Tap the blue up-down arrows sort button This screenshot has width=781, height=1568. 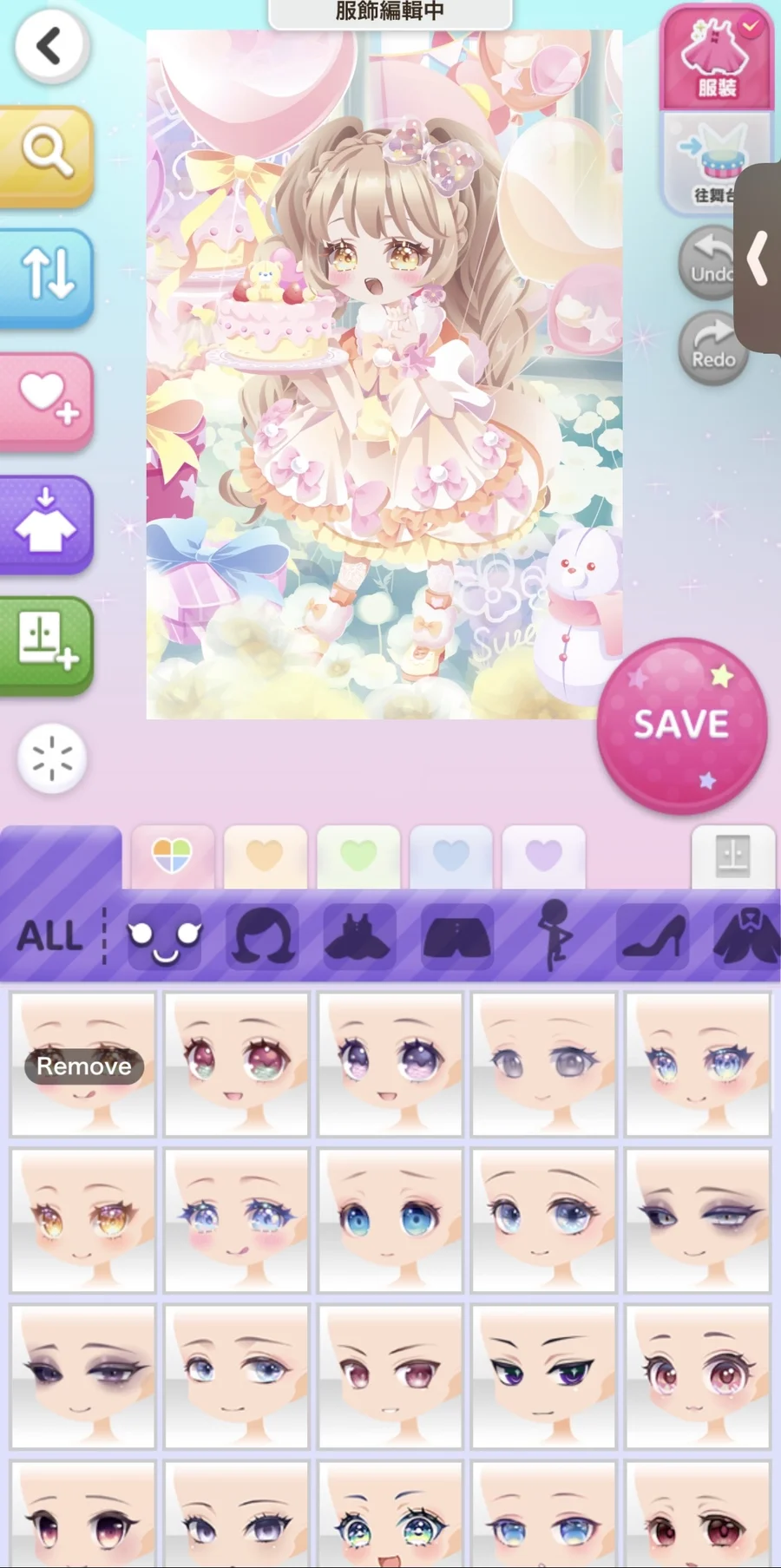47,275
